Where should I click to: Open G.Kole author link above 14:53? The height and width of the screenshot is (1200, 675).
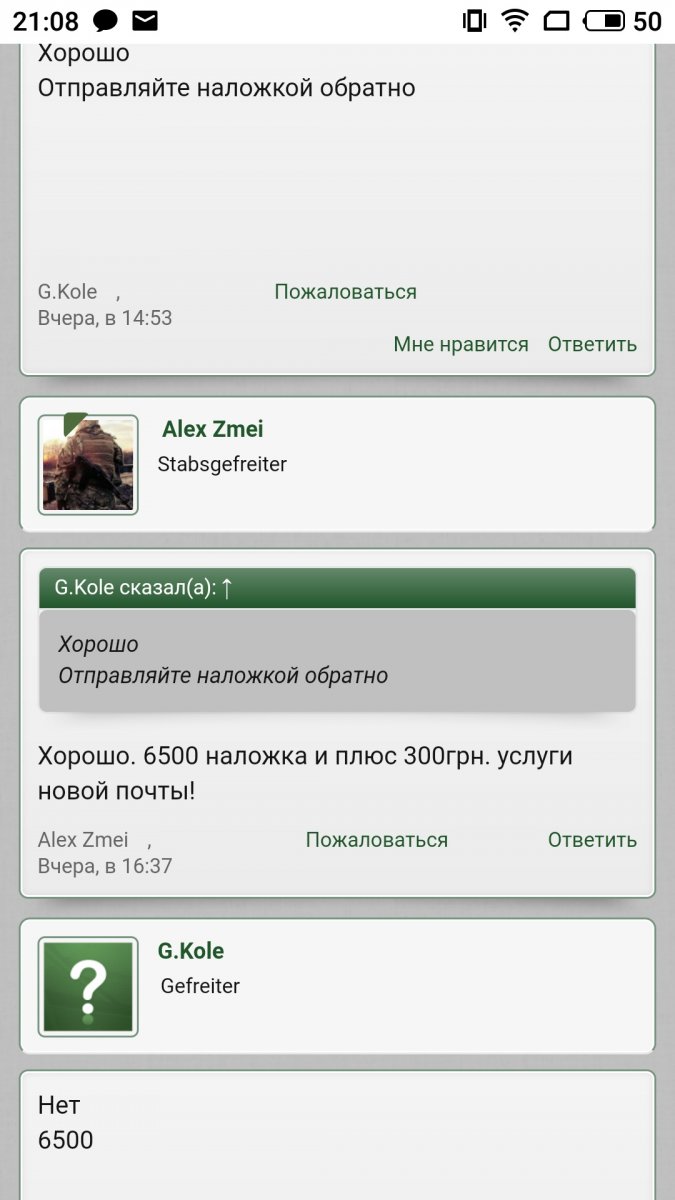point(68,292)
